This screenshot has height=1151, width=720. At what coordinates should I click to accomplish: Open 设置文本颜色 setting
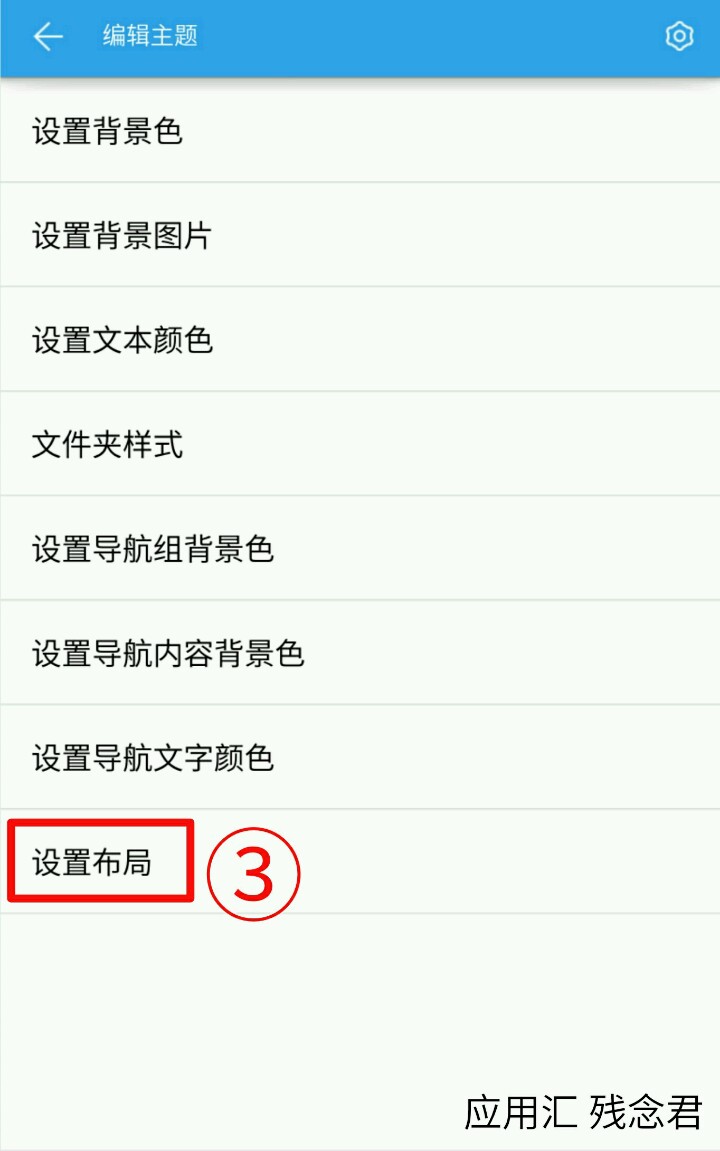pos(122,340)
